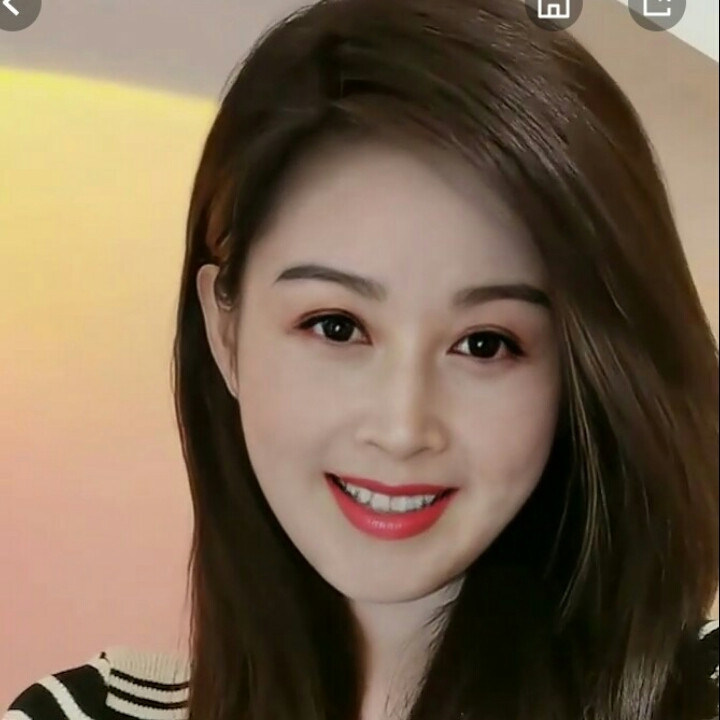Tap the save icon at the top
The width and height of the screenshot is (720, 720).
point(553,8)
